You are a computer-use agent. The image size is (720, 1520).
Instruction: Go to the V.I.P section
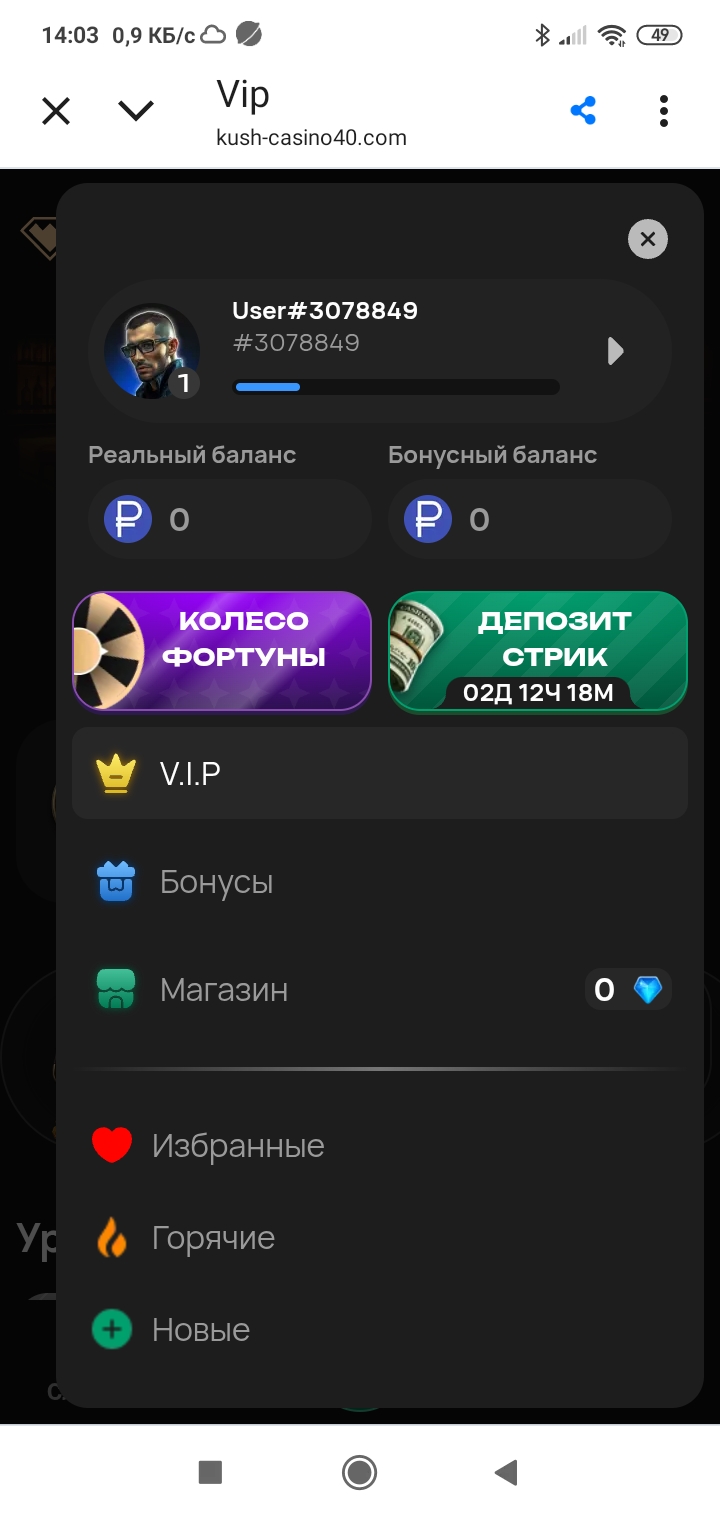[x=380, y=773]
